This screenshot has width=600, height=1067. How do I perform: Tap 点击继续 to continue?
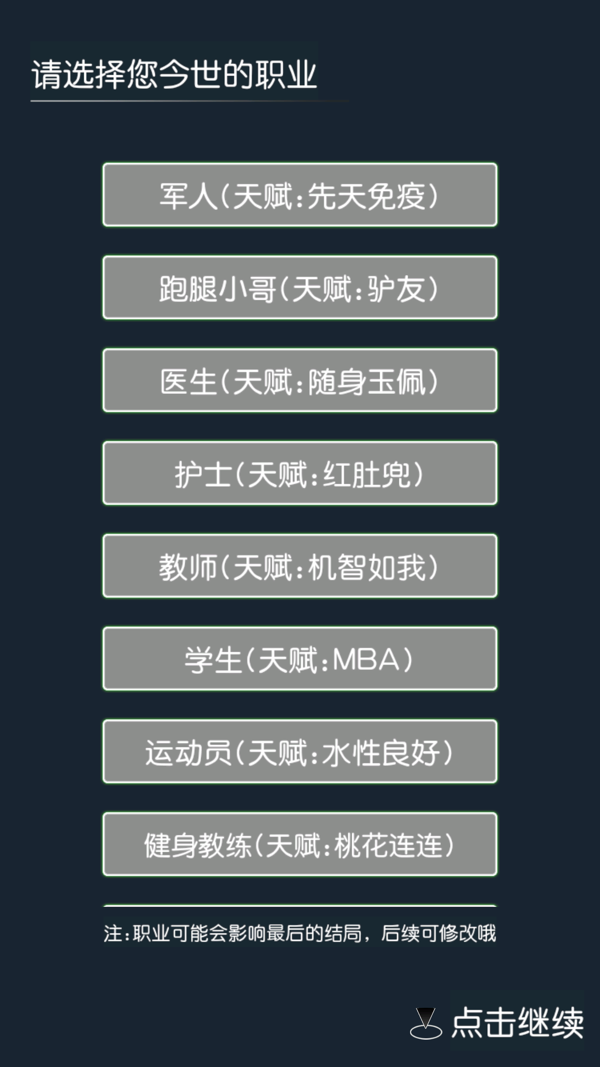517,1023
